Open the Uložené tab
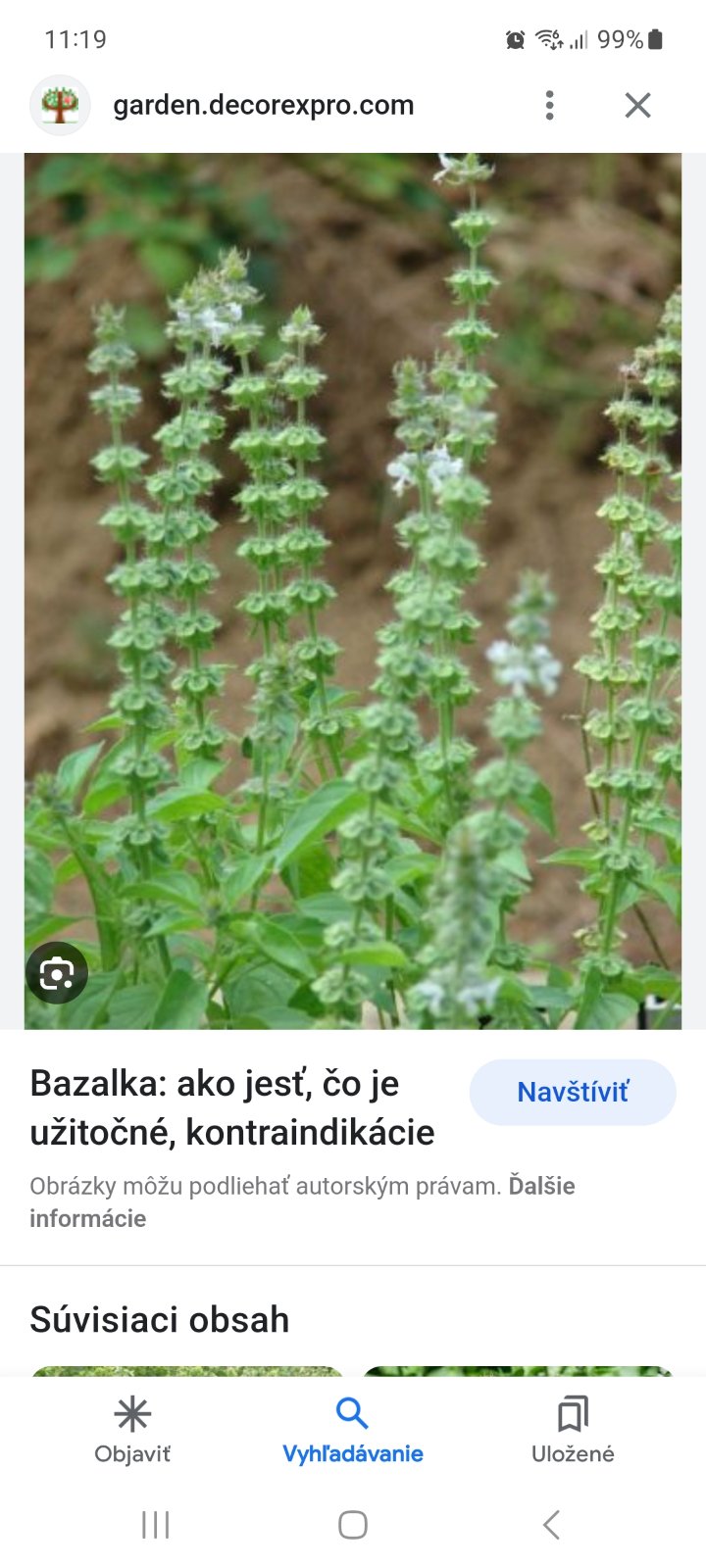Image resolution: width=706 pixels, height=1568 pixels. 573,1431
